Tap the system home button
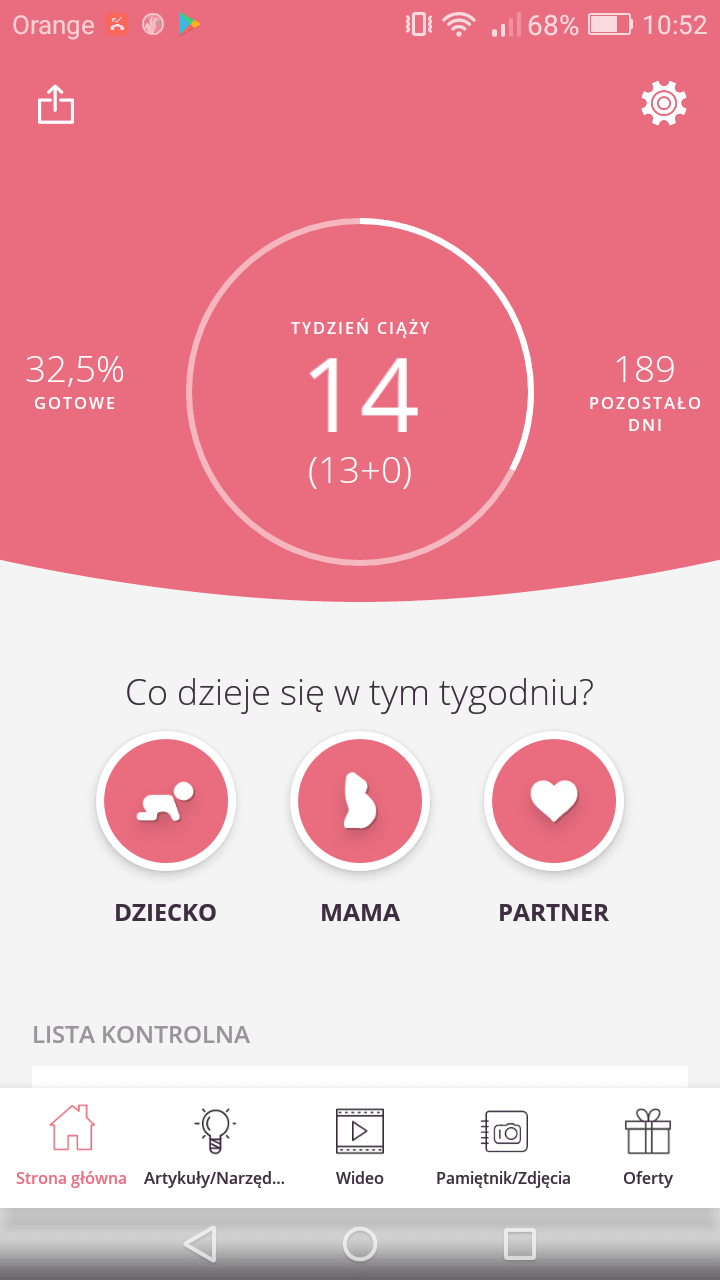This screenshot has height=1280, width=720. coord(360,1244)
